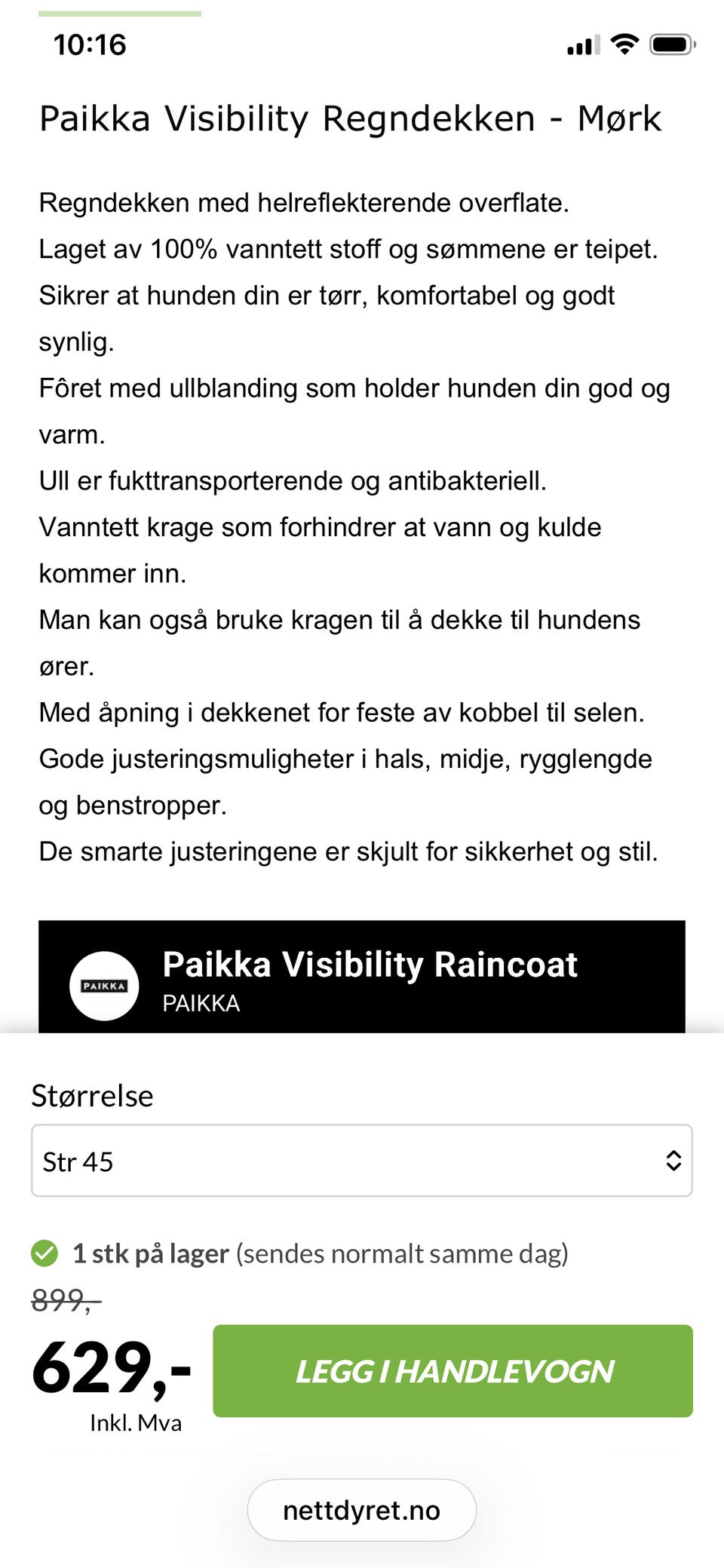Tap the nettdyret.no address pill

[362, 1510]
